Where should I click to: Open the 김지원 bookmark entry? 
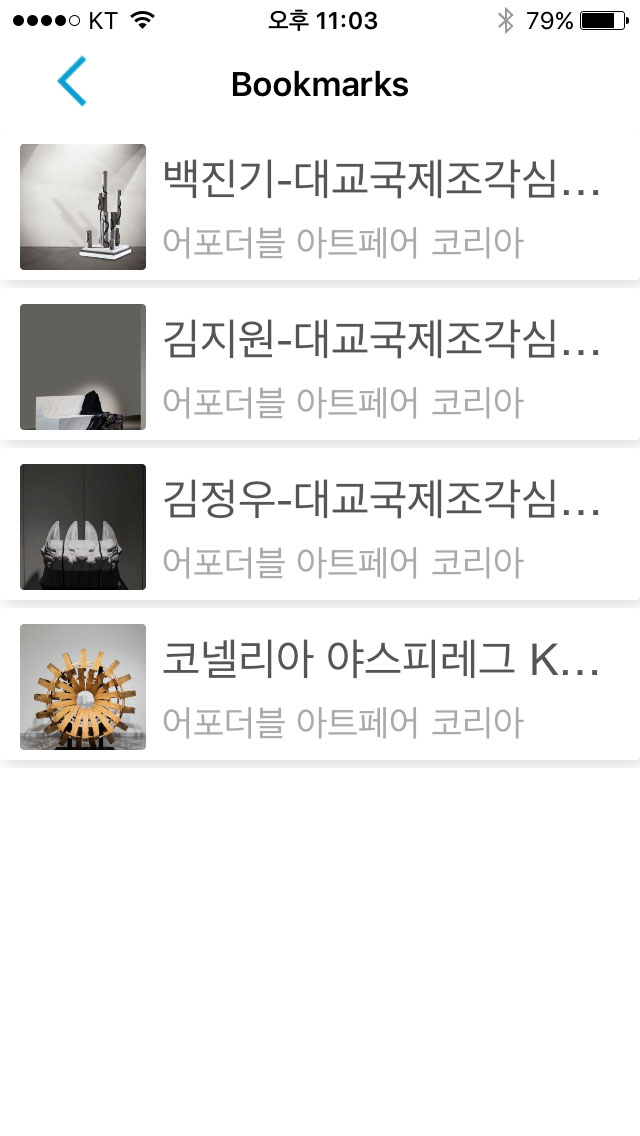(320, 366)
